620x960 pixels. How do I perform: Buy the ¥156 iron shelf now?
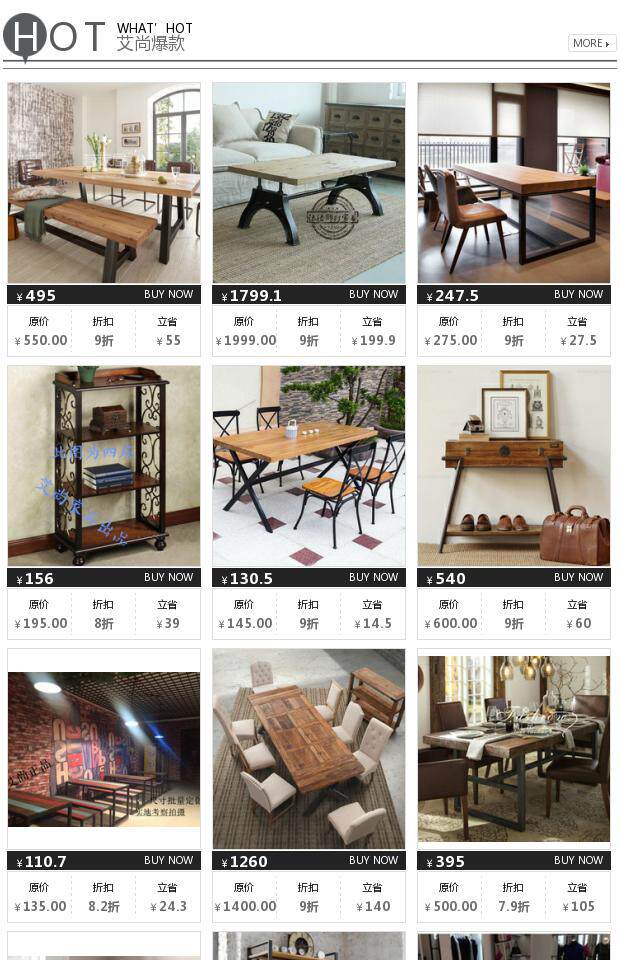coord(168,578)
